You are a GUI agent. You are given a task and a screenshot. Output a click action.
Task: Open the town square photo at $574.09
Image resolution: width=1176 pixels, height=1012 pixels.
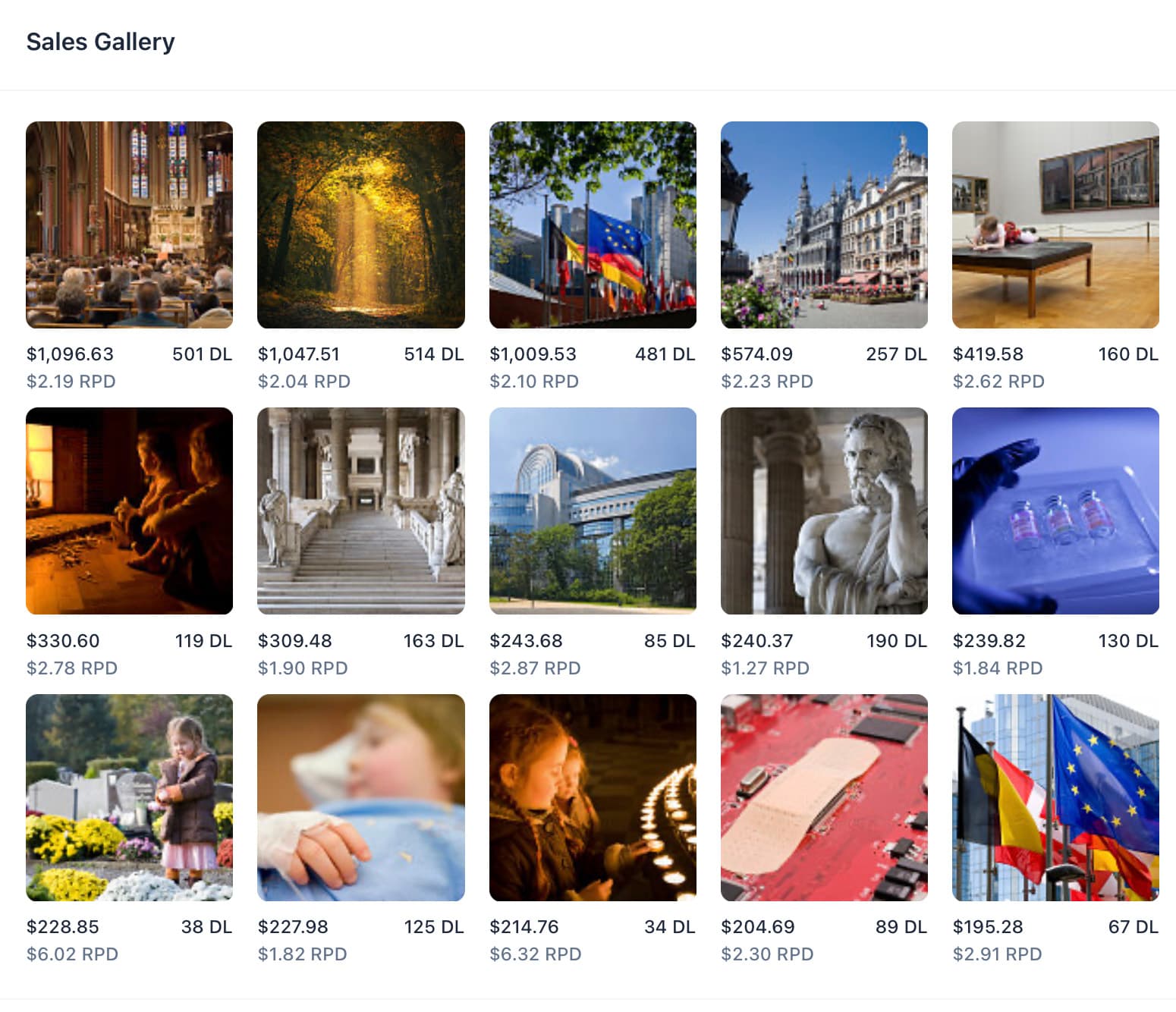coord(824,225)
